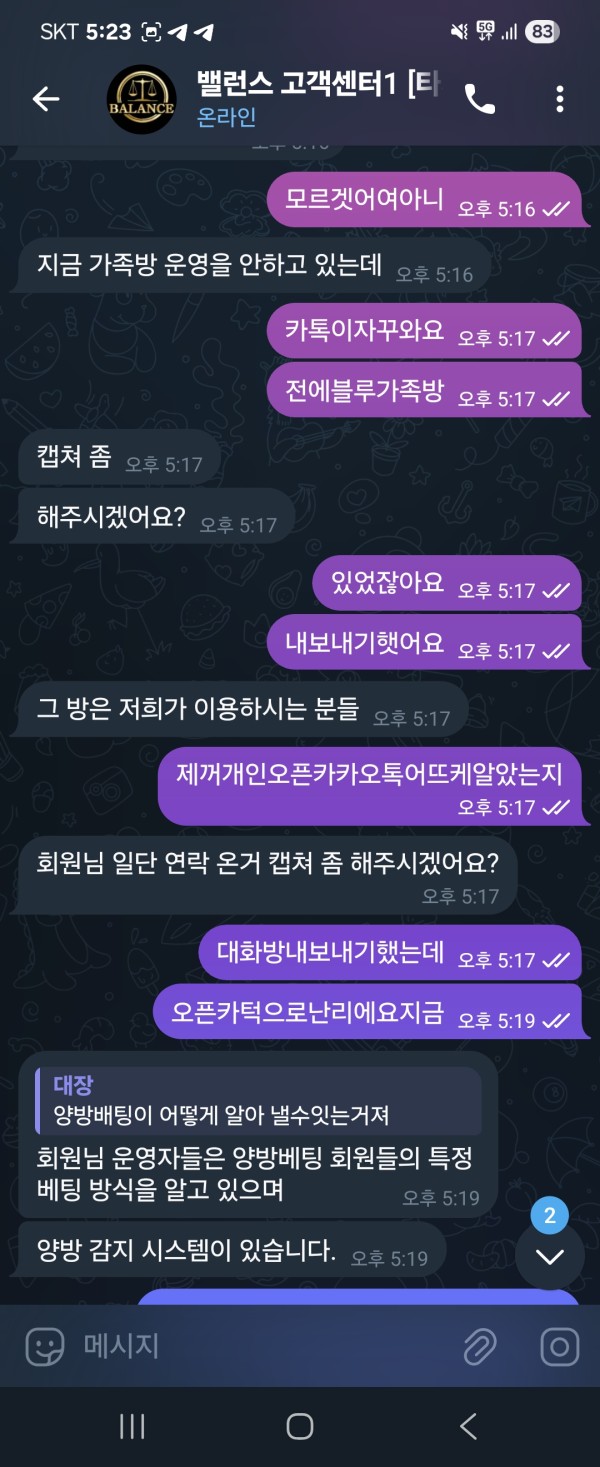Go back from the chat
The width and height of the screenshot is (600, 1467).
point(46,98)
